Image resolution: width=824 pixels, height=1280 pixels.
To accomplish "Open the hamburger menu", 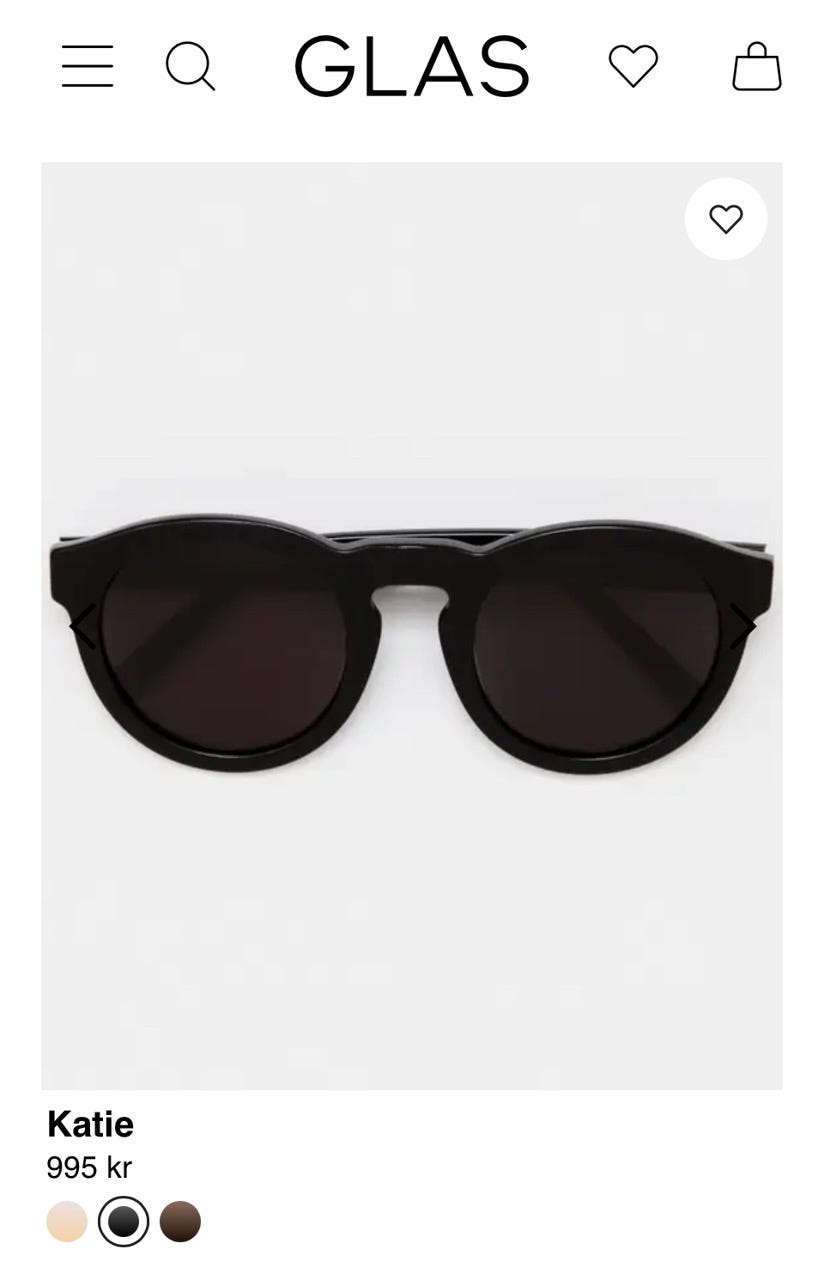I will pos(87,67).
